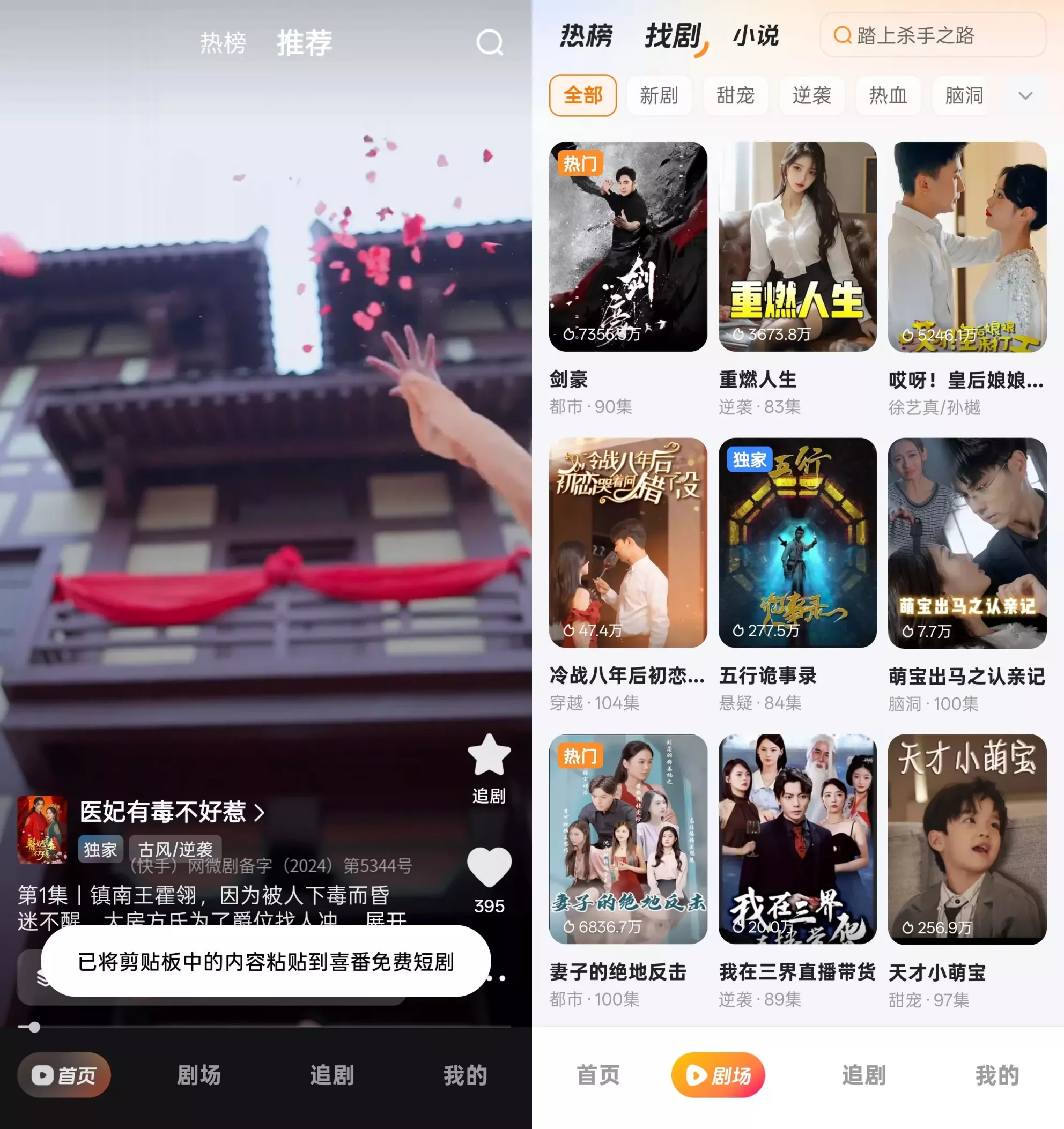1064x1129 pixels.
Task: Open the drama 重燃人生
Action: click(797, 247)
